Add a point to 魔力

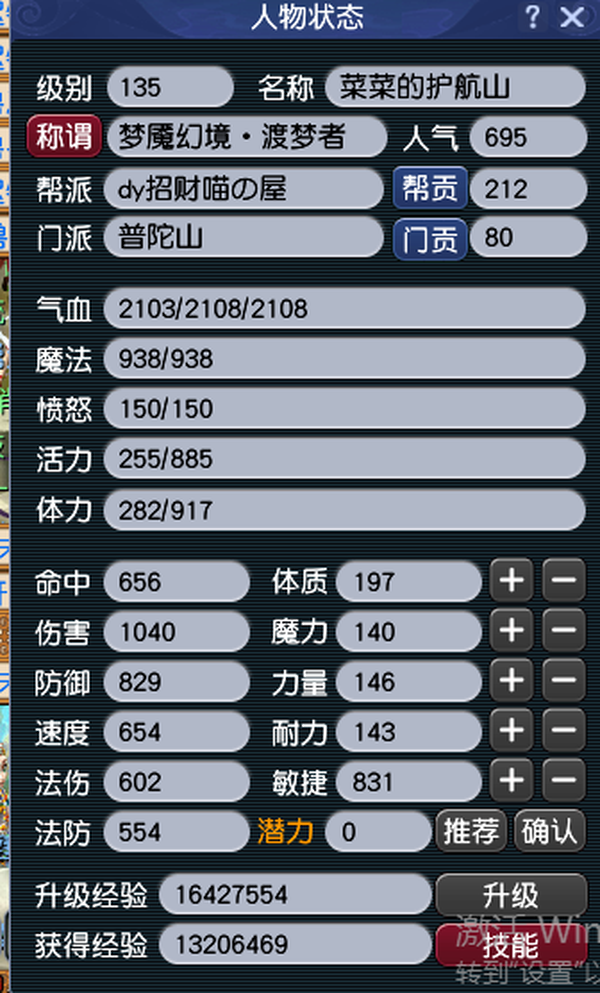[511, 630]
